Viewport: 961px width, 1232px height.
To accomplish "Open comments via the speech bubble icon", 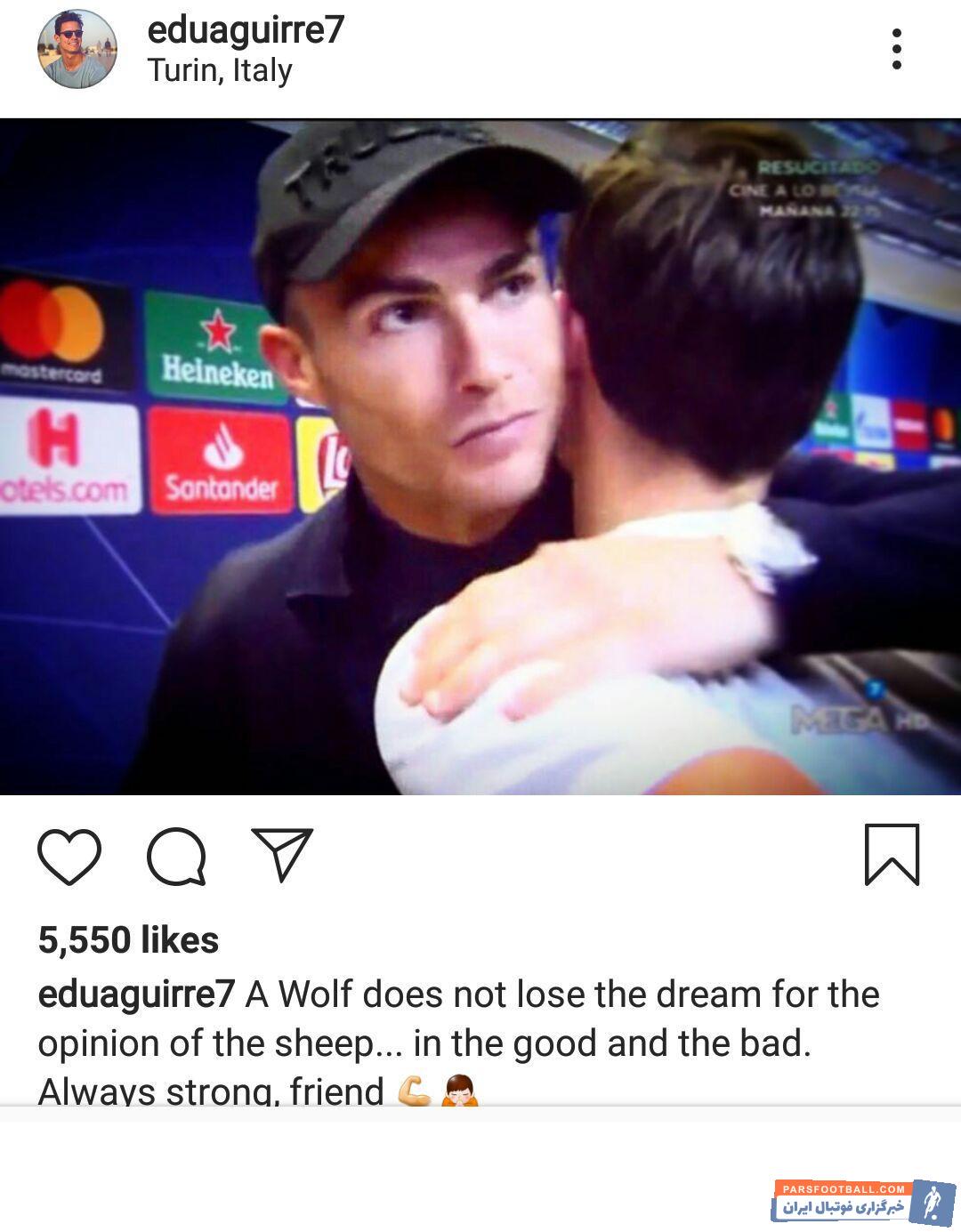I will click(176, 857).
